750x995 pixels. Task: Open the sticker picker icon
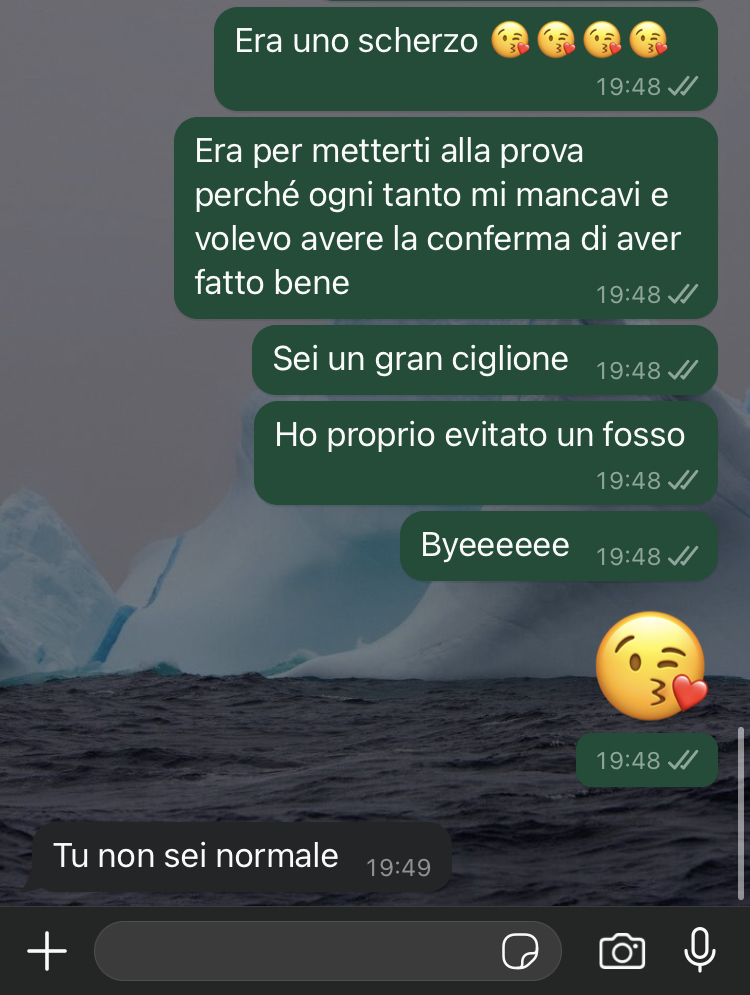point(520,952)
